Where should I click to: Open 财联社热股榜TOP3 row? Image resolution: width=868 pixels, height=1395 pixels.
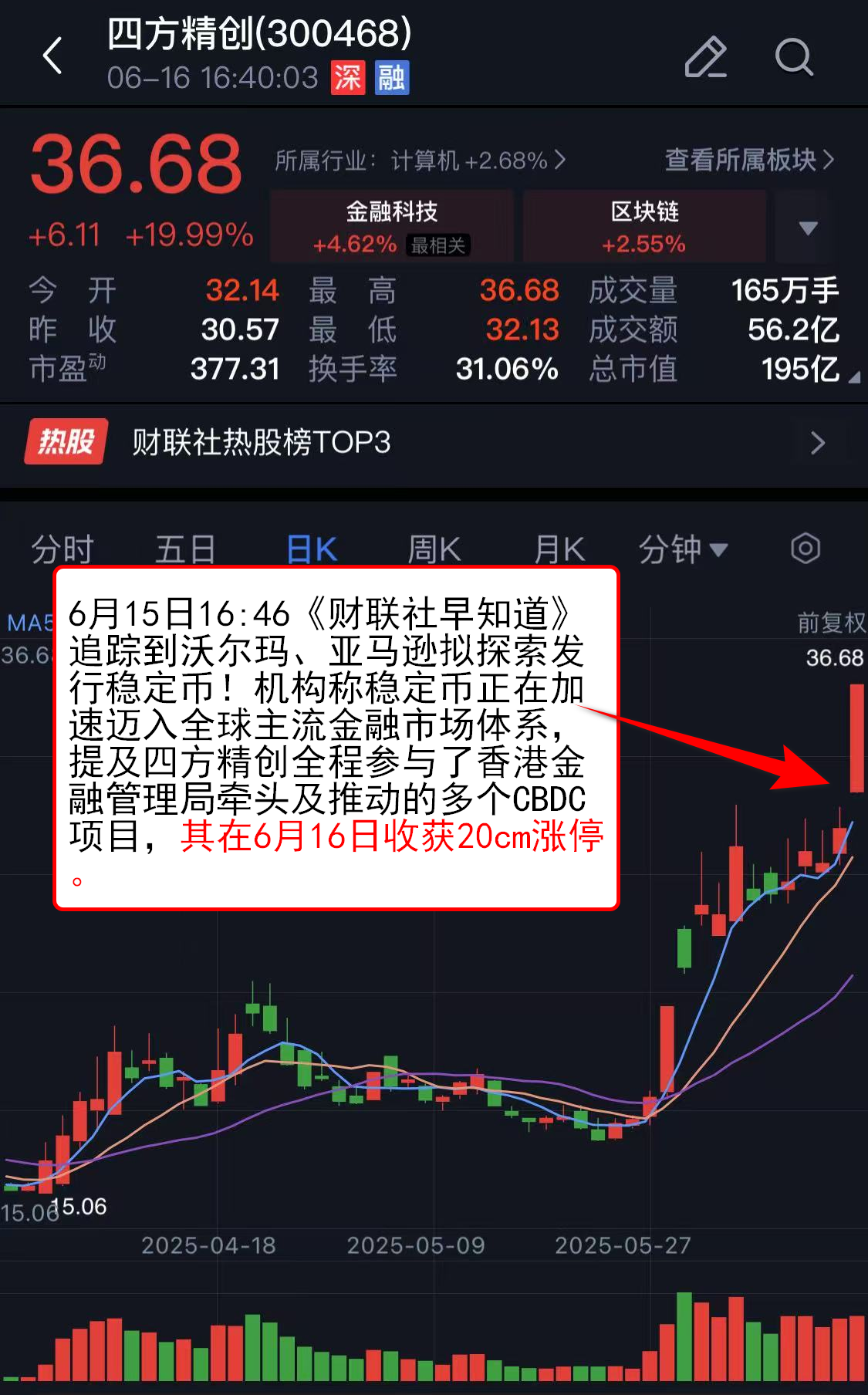click(434, 442)
